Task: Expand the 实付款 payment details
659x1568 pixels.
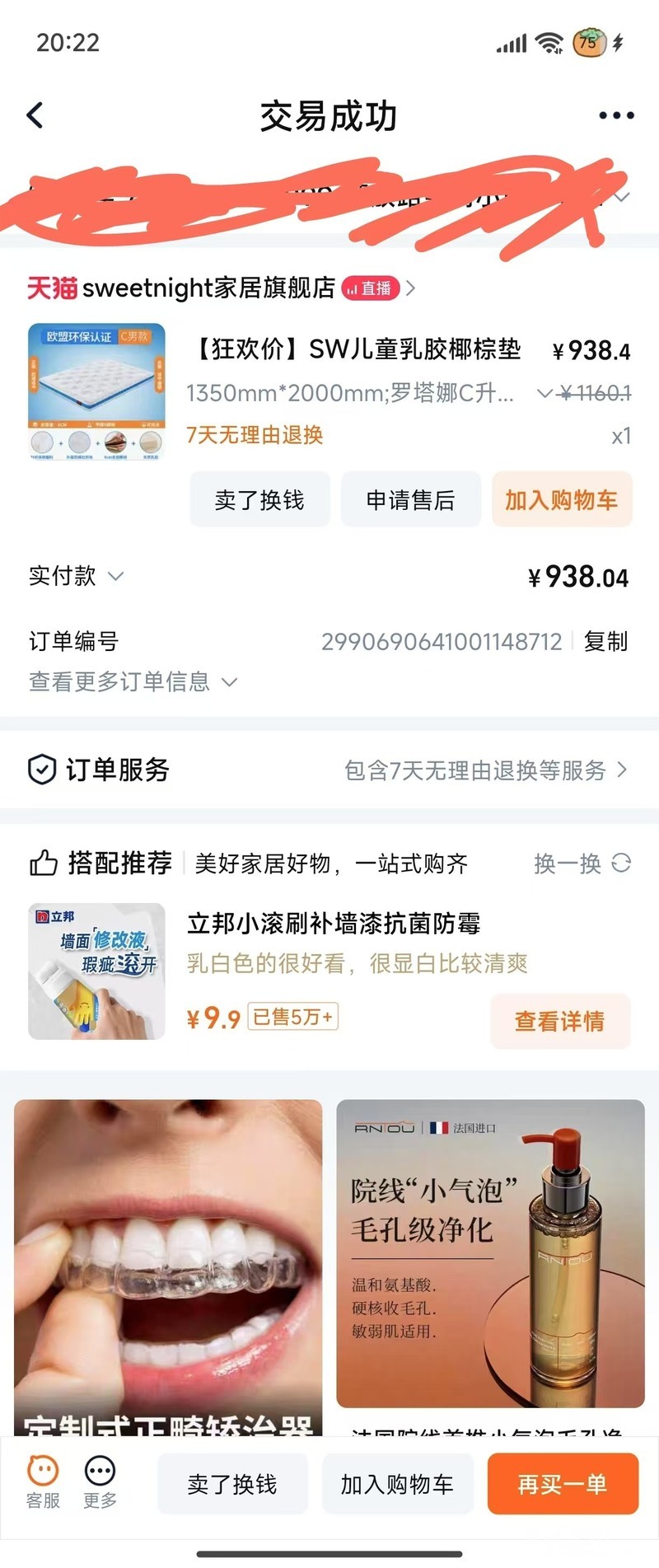Action: coord(76,576)
